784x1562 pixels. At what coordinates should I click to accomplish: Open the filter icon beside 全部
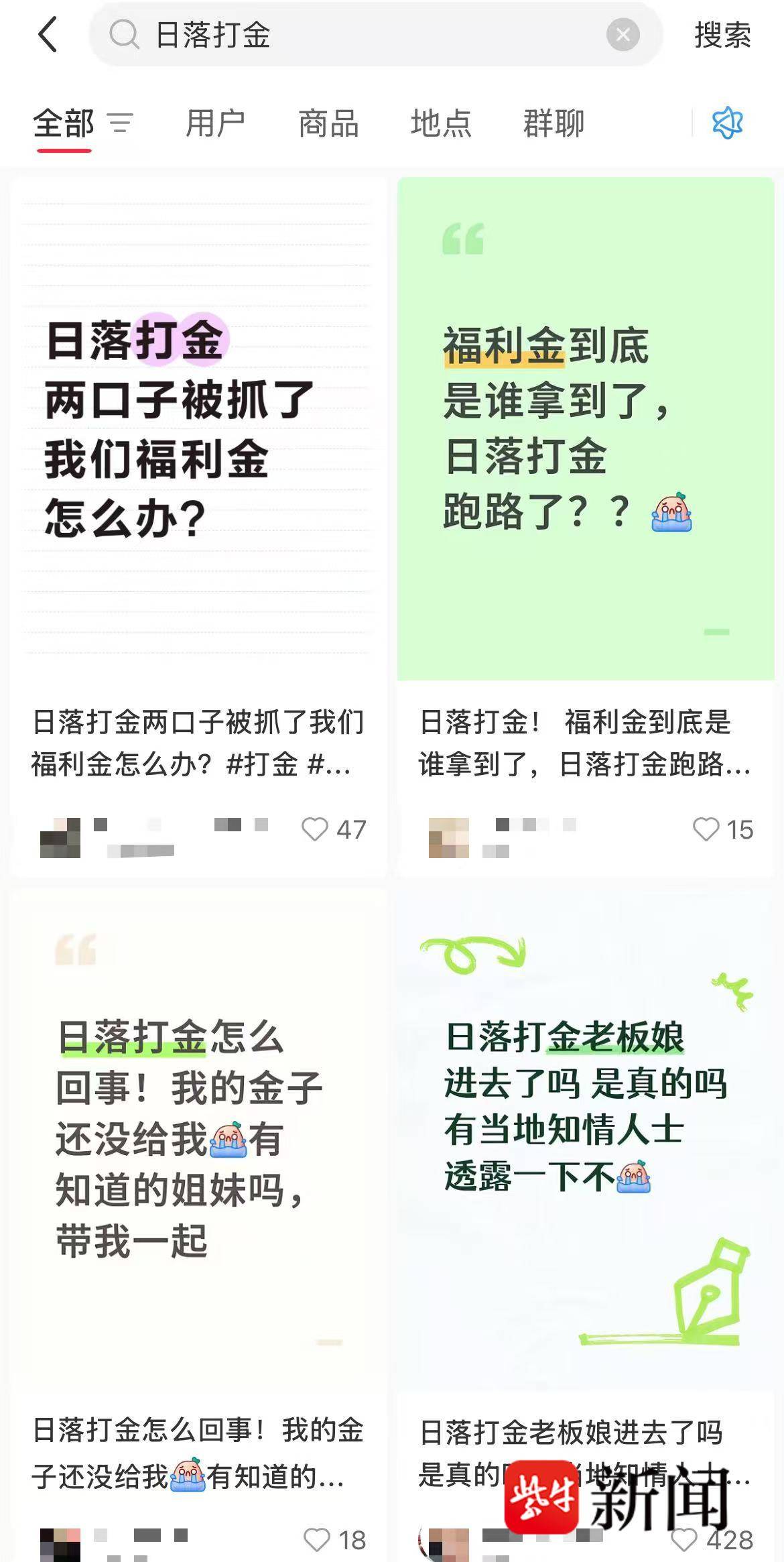121,123
